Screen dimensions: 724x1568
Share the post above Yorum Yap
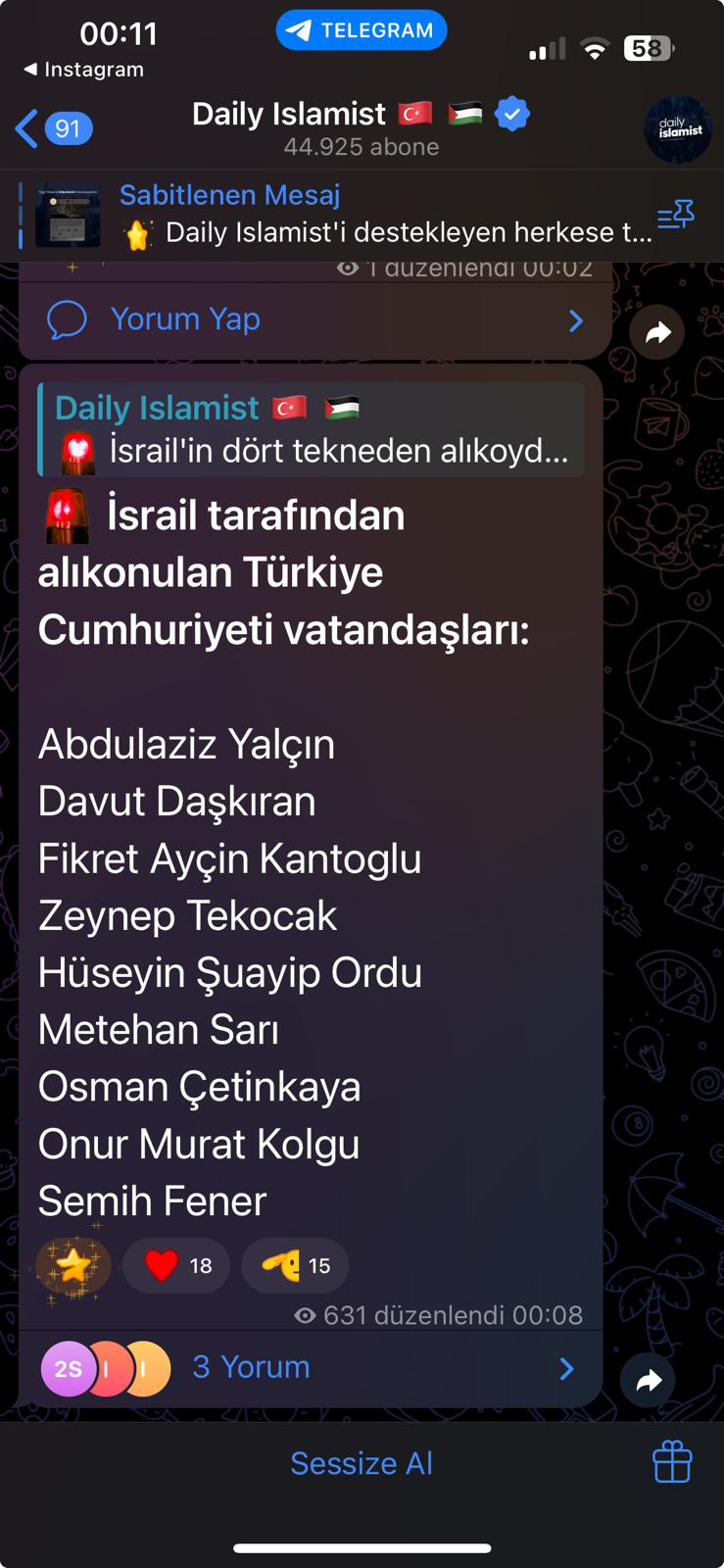(x=656, y=333)
